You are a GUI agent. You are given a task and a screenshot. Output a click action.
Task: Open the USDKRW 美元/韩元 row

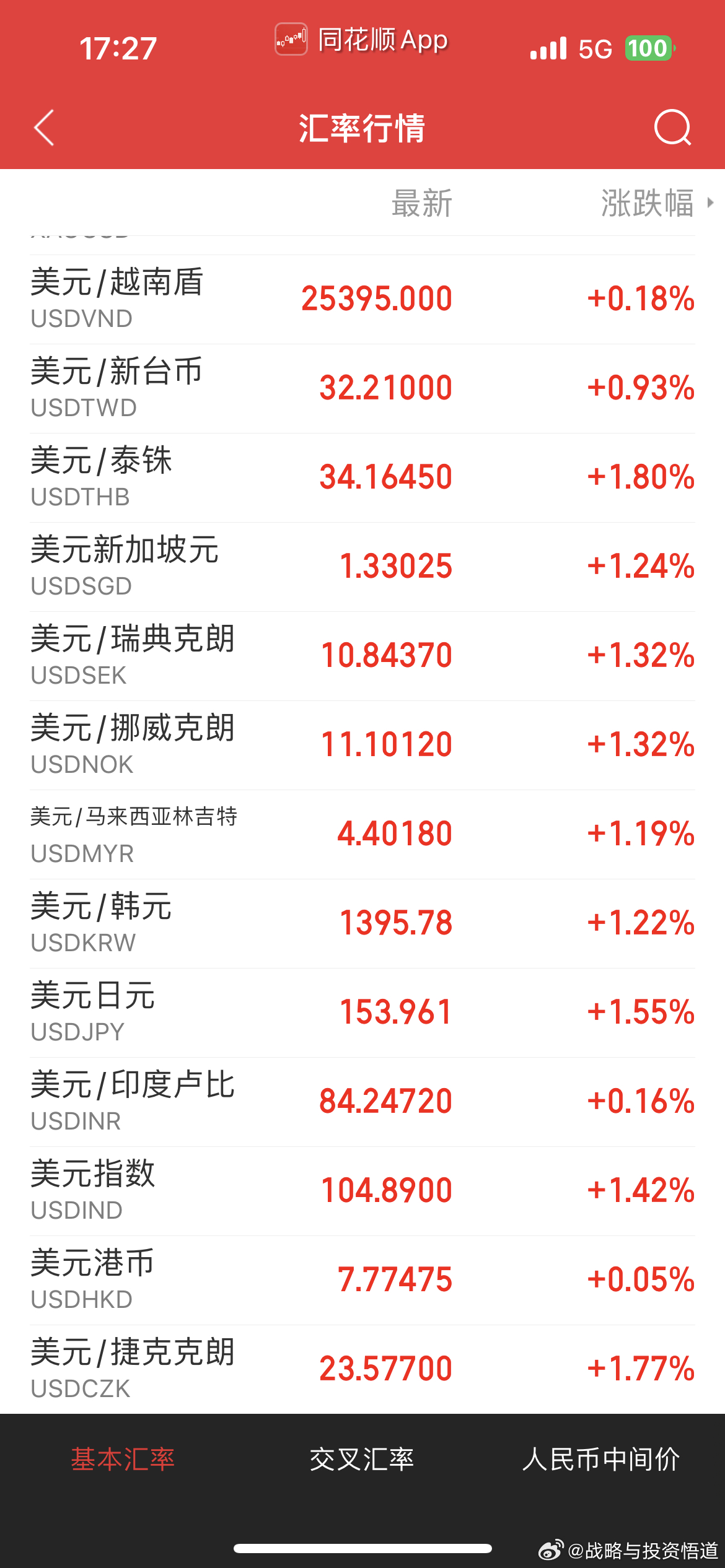point(362,924)
